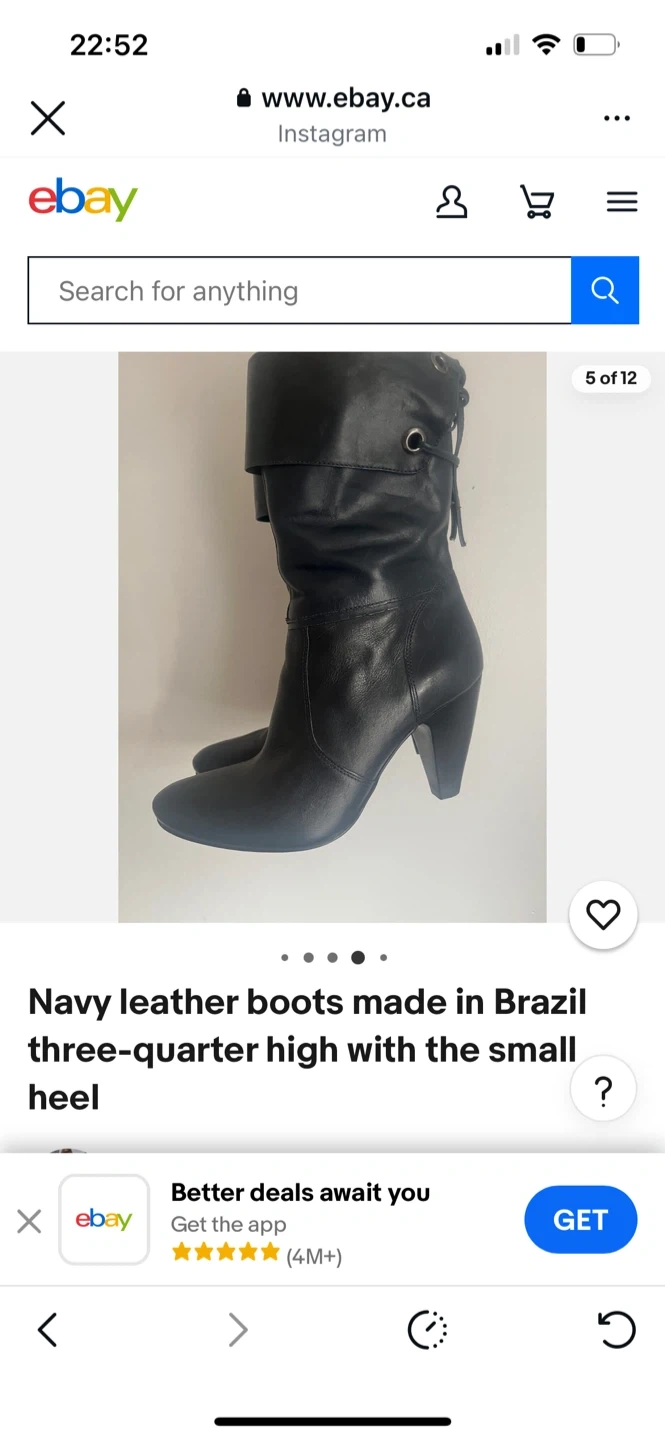The height and width of the screenshot is (1440, 665).
Task: View the shopping cart
Action: coord(537,202)
